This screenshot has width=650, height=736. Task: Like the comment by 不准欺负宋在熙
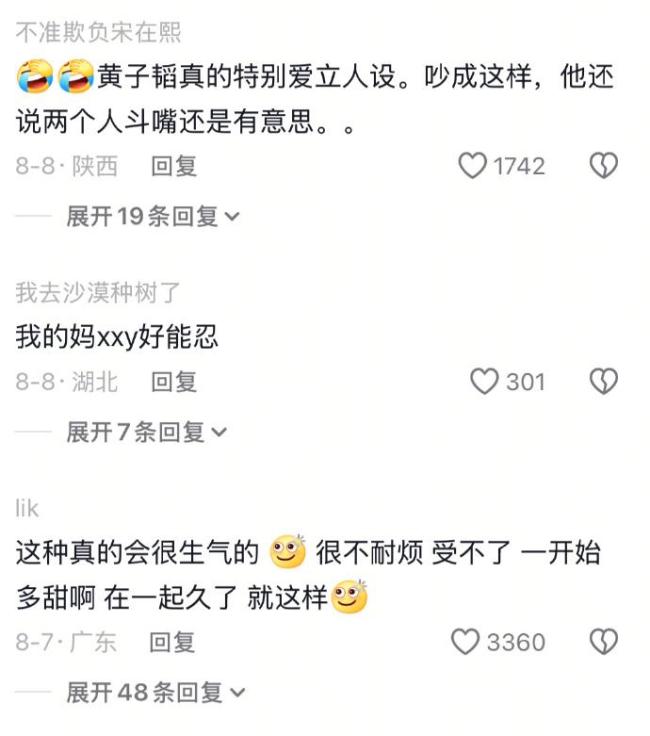pos(472,165)
